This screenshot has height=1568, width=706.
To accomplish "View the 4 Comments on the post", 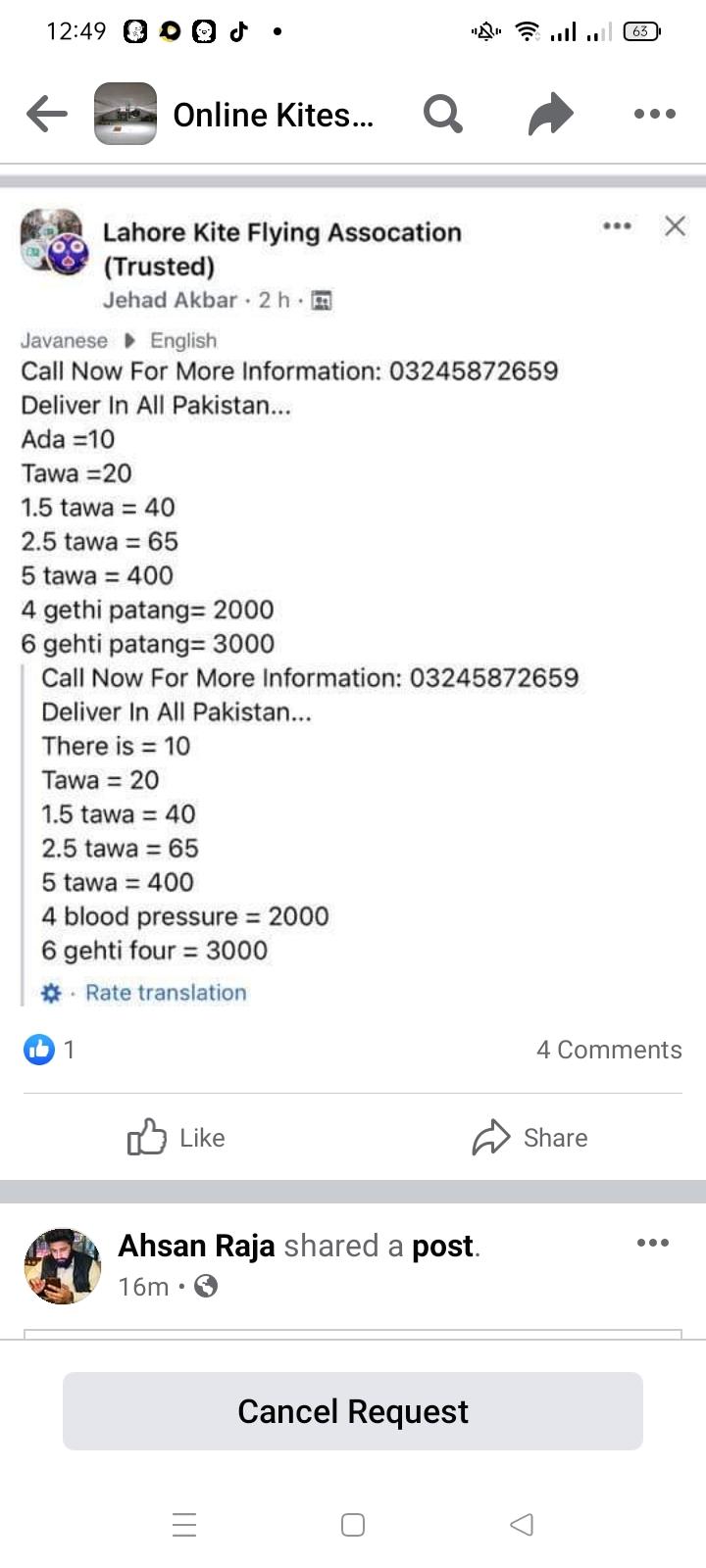I will [x=608, y=1050].
